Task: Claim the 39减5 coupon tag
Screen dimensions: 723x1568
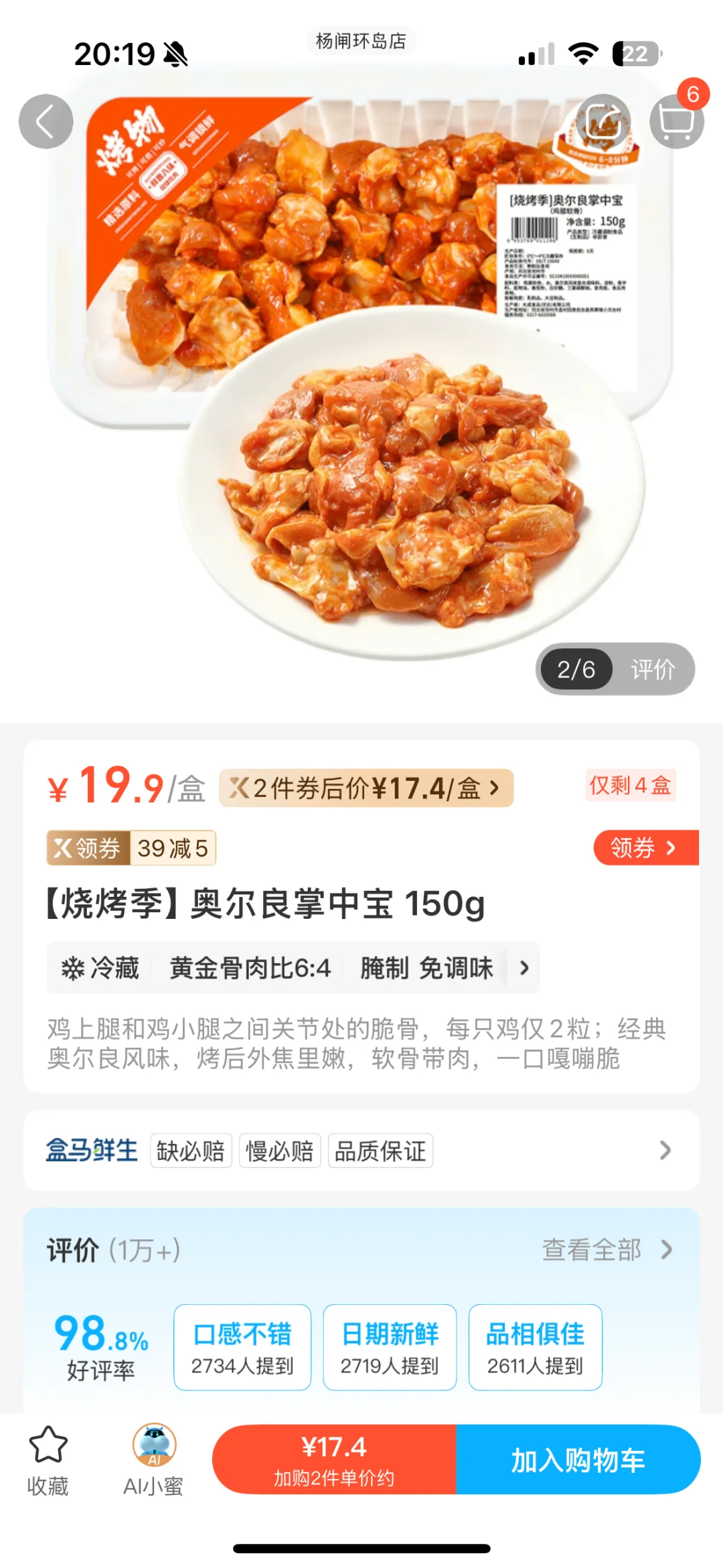Action: pos(131,848)
